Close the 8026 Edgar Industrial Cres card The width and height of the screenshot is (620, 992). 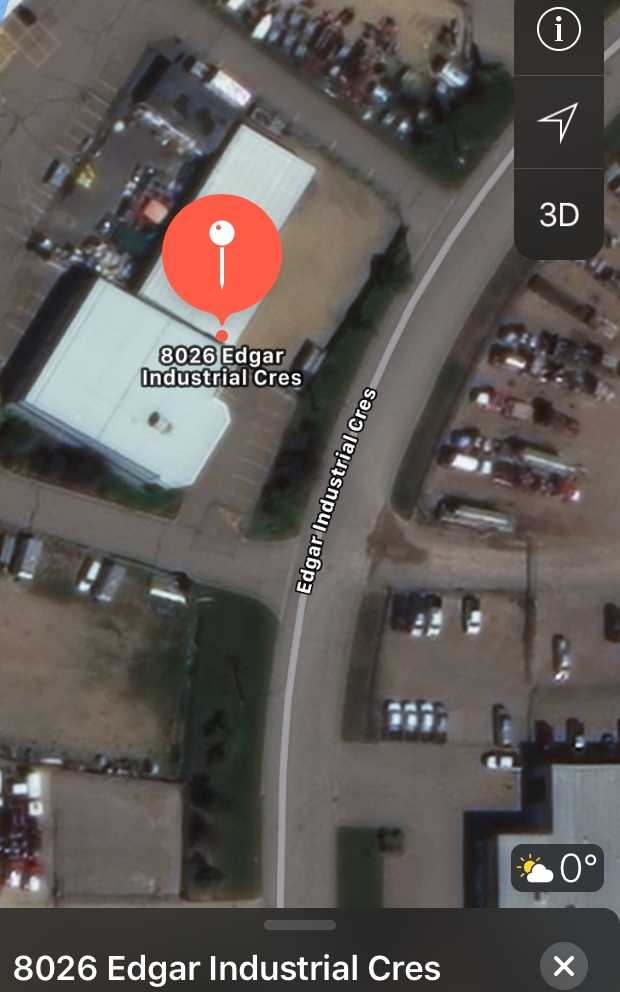[564, 966]
